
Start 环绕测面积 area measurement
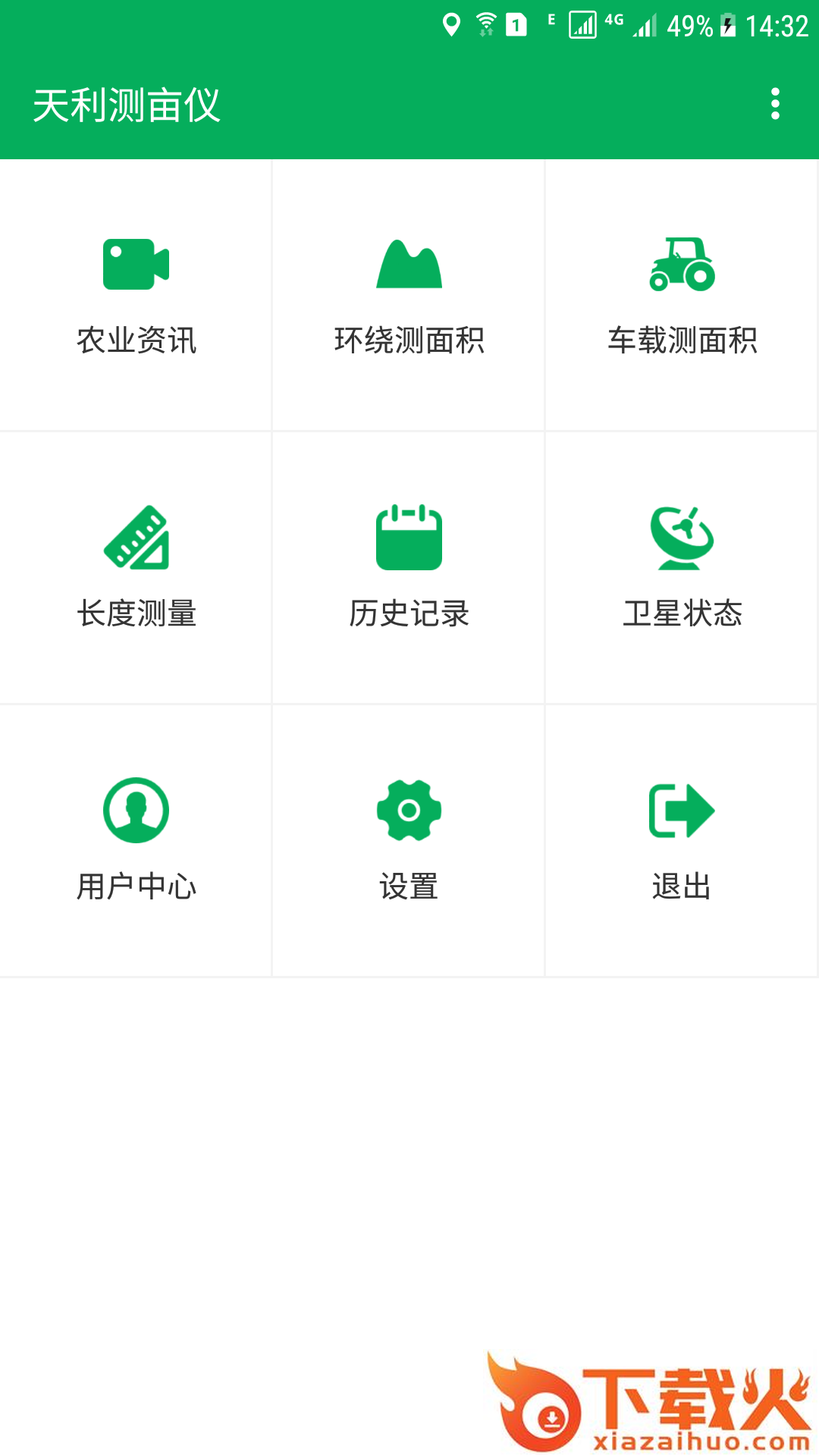(409, 296)
